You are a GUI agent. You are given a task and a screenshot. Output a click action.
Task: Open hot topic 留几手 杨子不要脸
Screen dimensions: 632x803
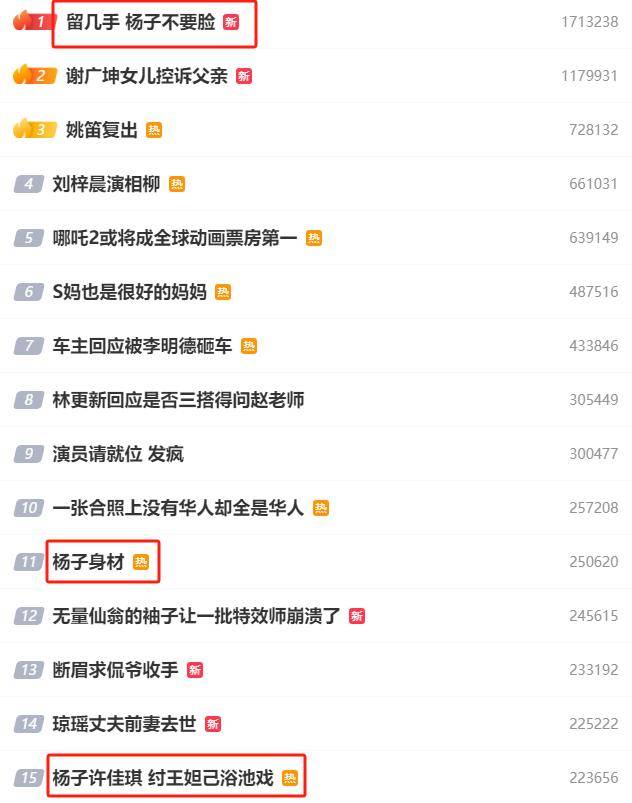pos(140,22)
